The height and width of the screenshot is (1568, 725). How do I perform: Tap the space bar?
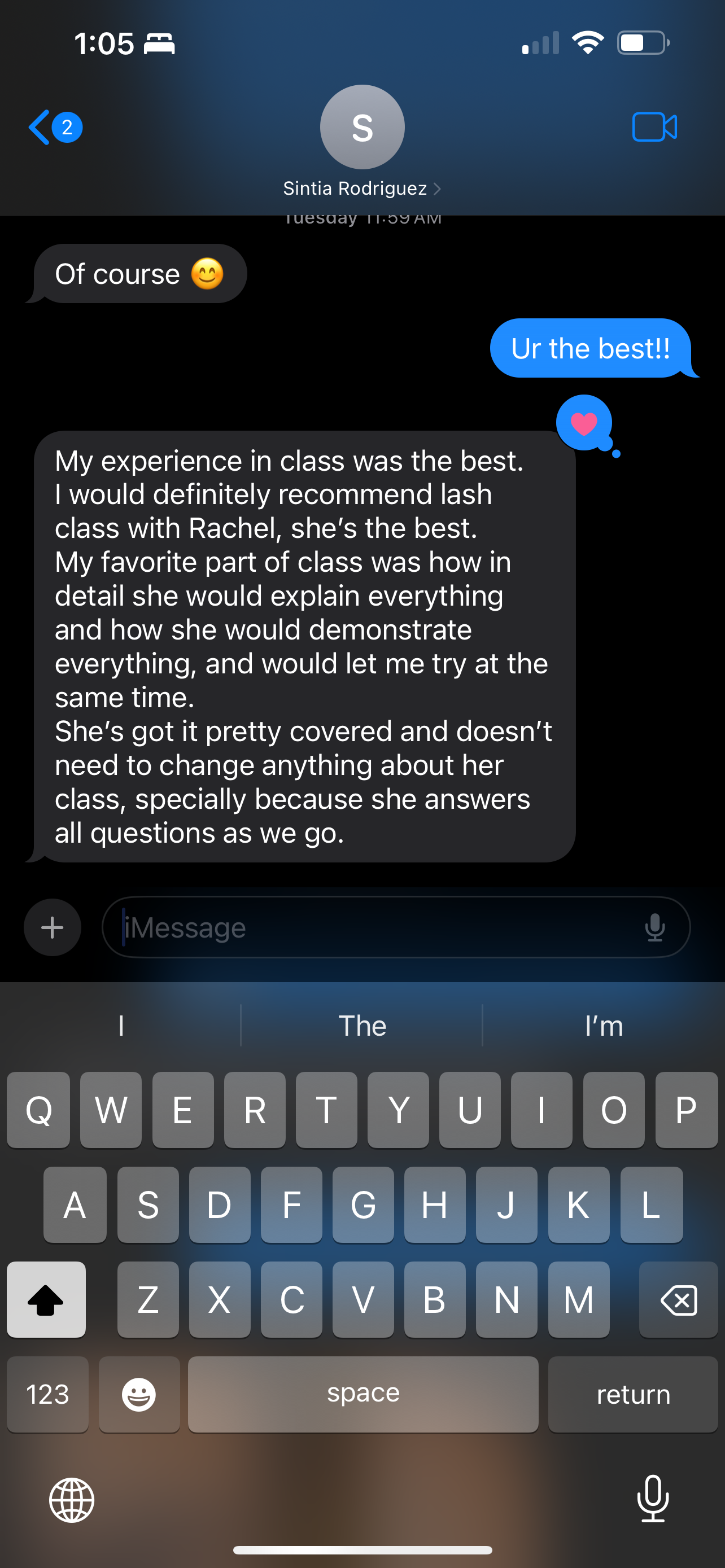(363, 1394)
